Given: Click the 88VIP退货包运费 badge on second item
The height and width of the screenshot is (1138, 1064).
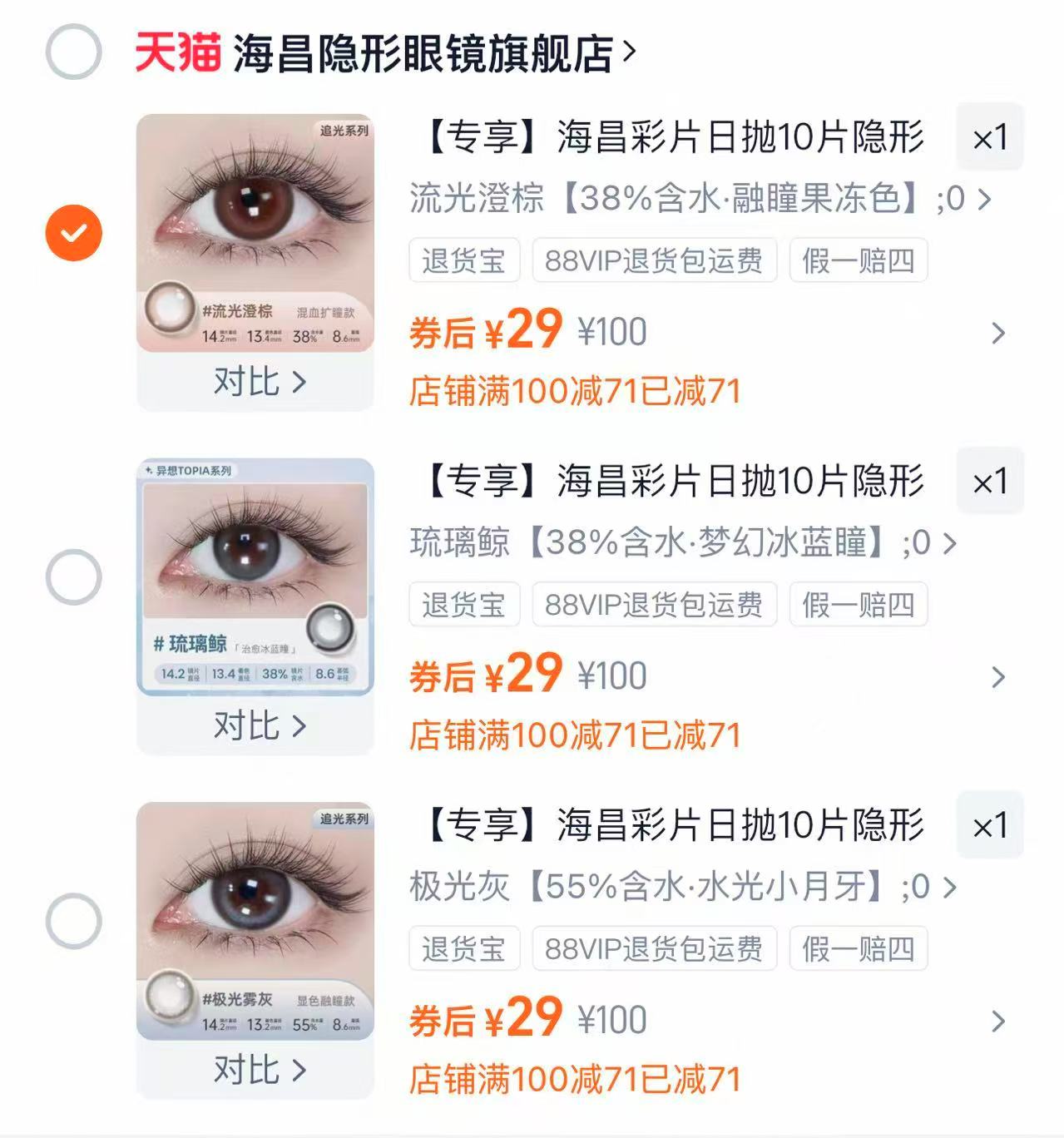Looking at the screenshot, I should (654, 606).
